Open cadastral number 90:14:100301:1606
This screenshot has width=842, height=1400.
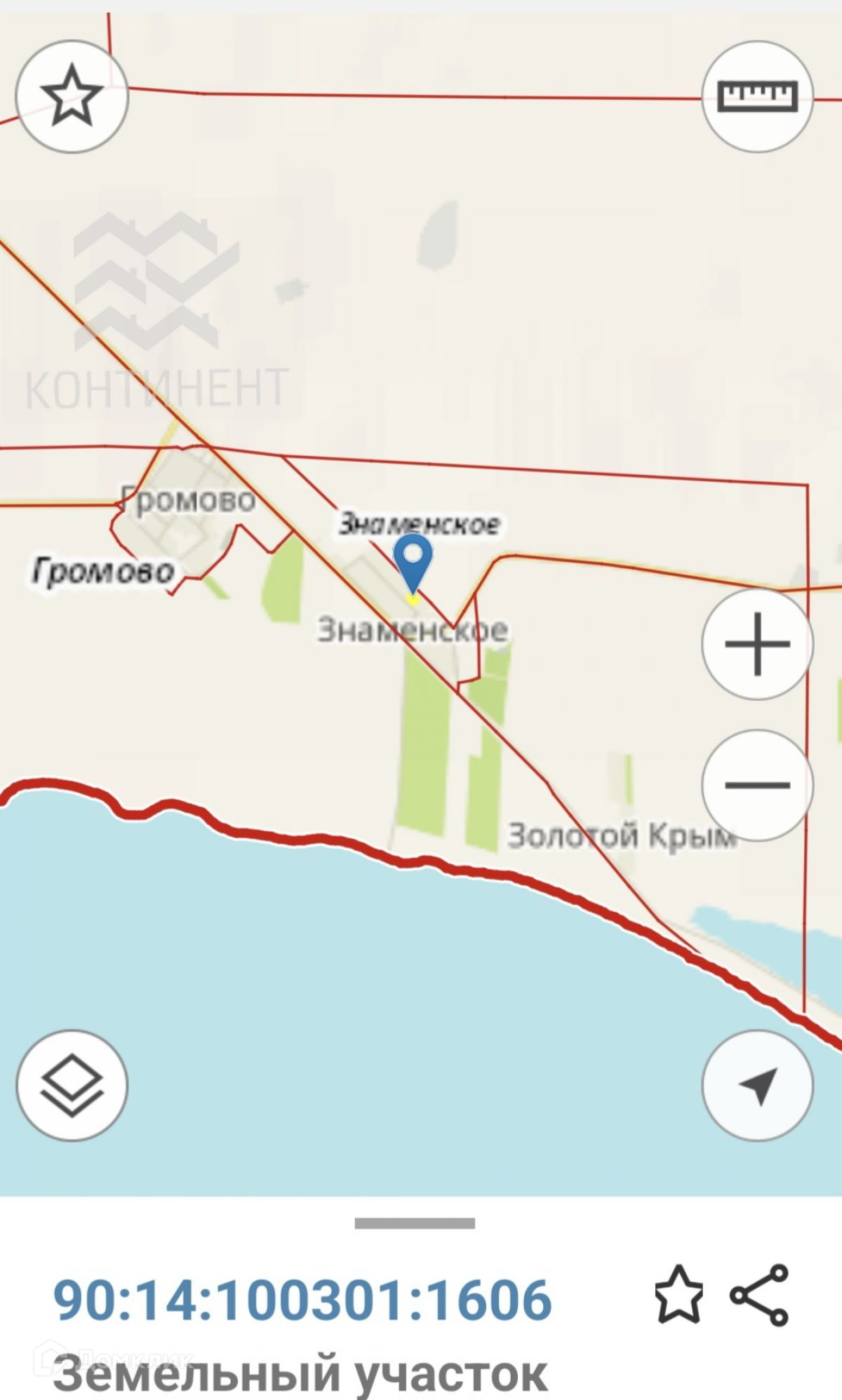click(302, 1299)
